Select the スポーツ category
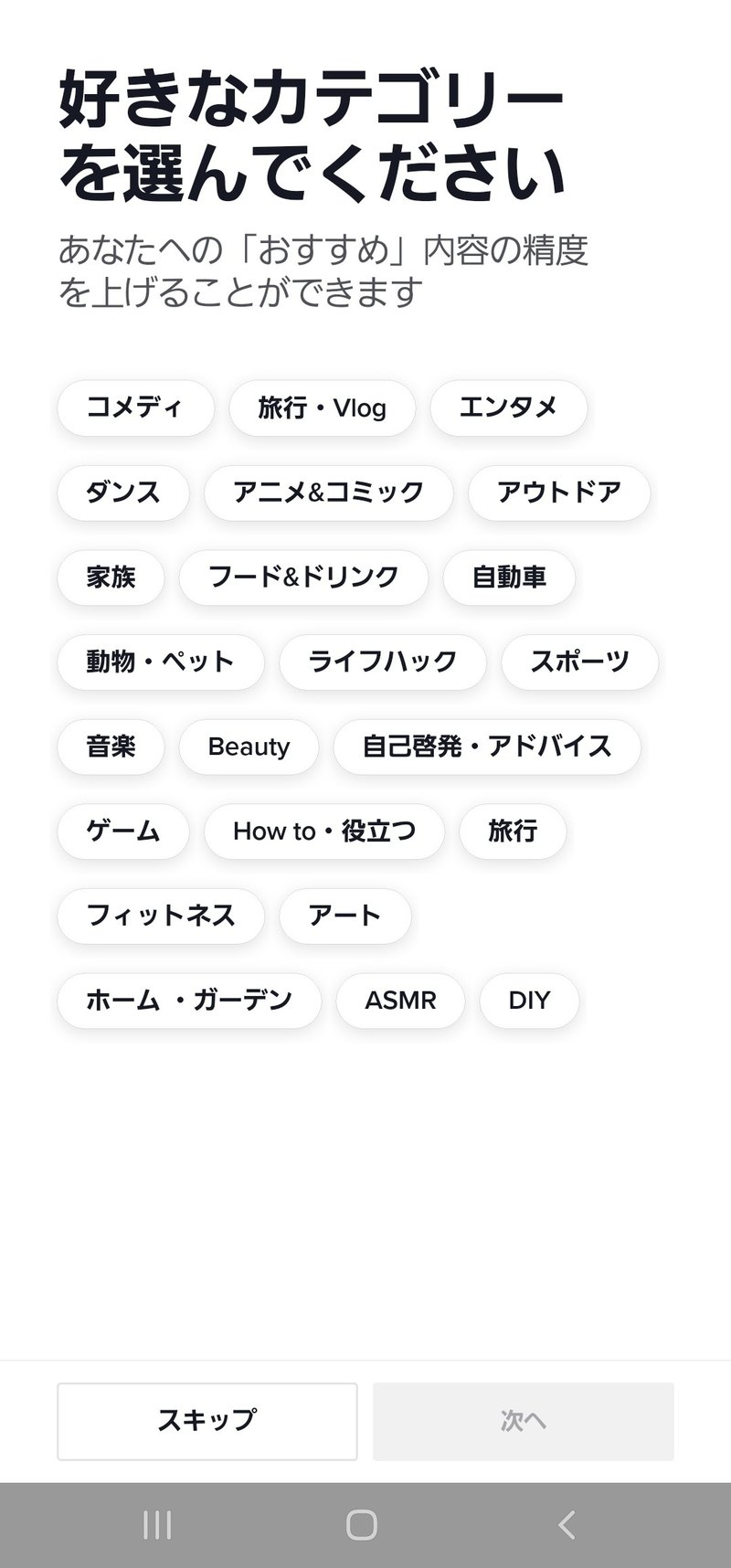 (x=579, y=662)
